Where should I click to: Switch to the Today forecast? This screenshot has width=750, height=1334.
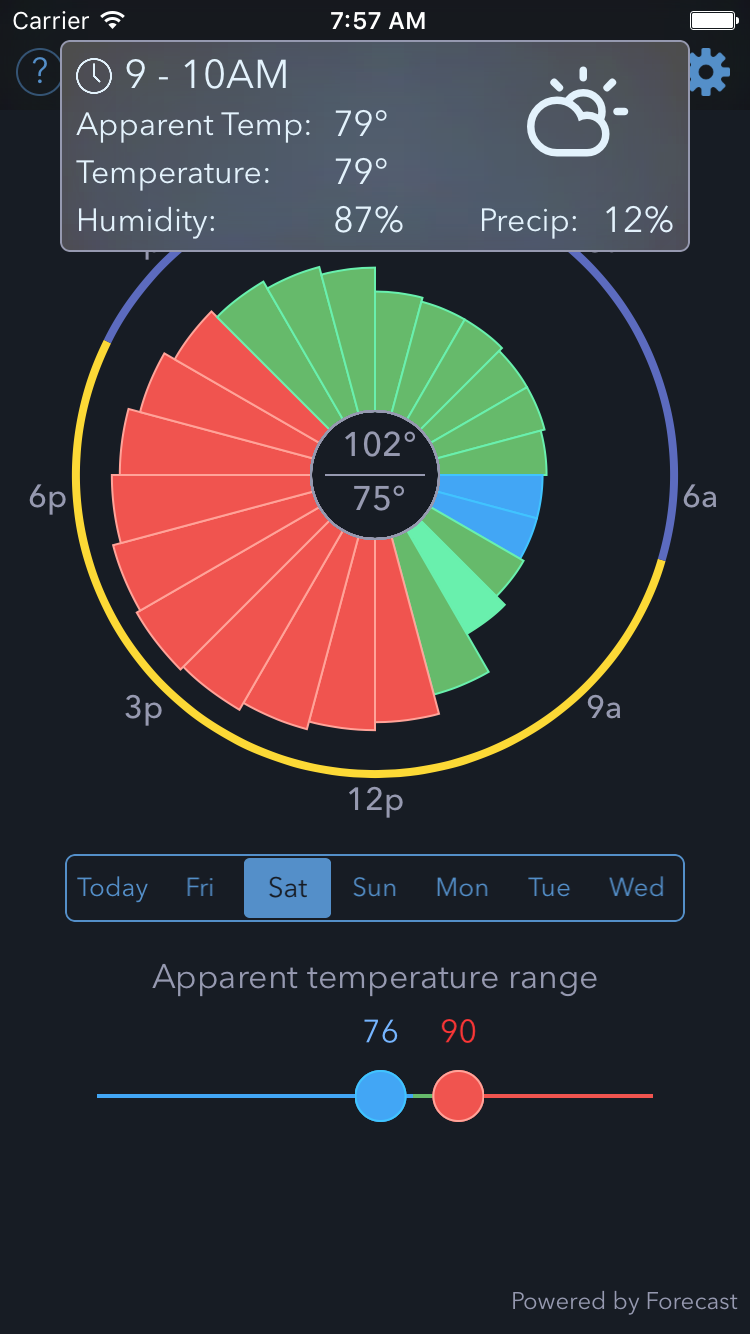[x=112, y=887]
